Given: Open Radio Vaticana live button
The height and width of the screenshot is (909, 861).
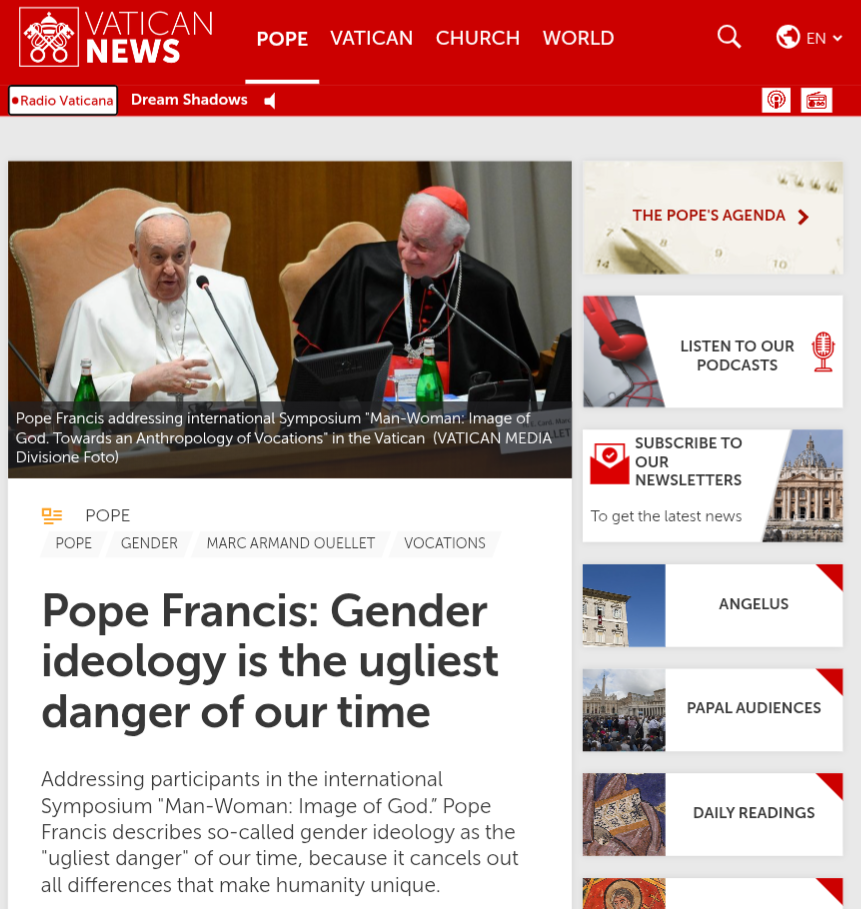Looking at the screenshot, I should (63, 100).
